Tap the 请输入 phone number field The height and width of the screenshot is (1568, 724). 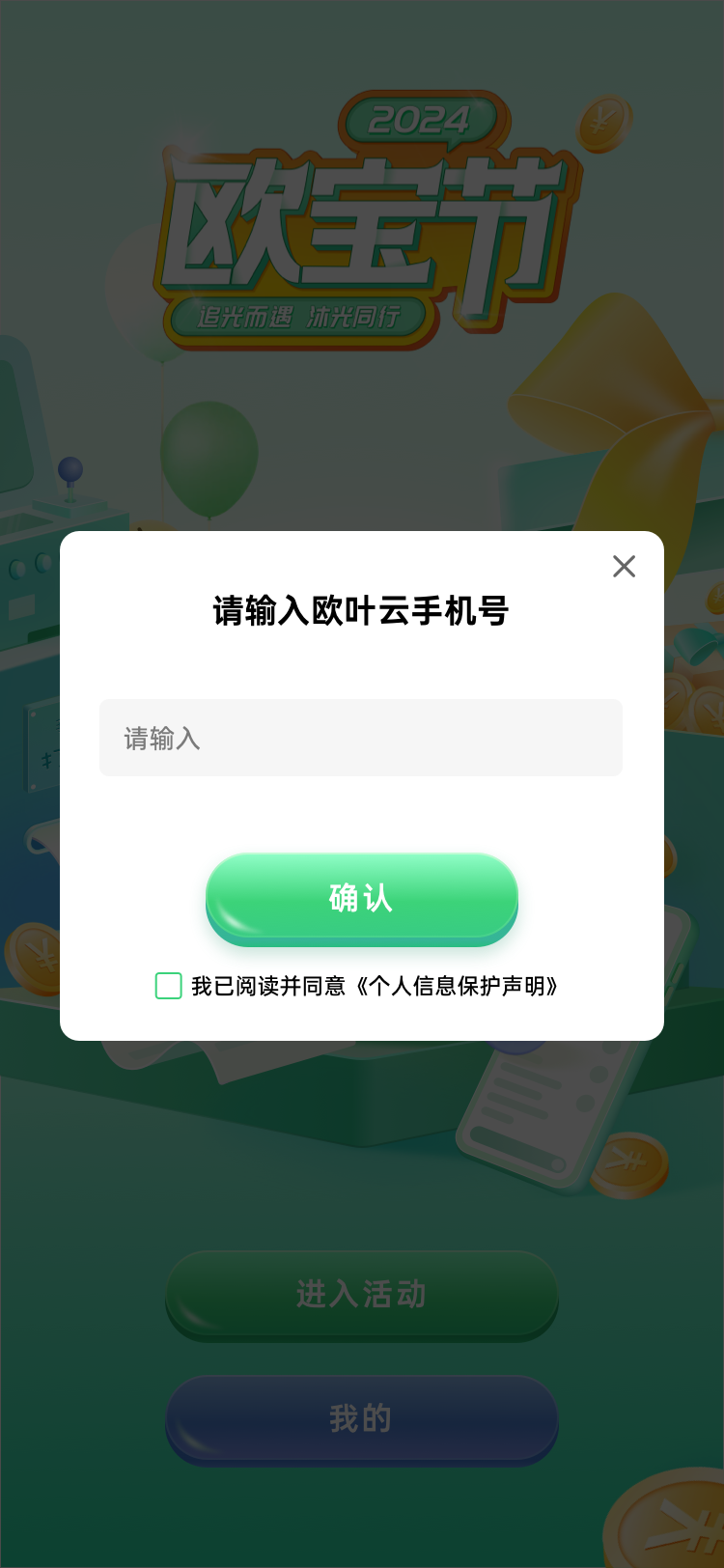point(360,739)
